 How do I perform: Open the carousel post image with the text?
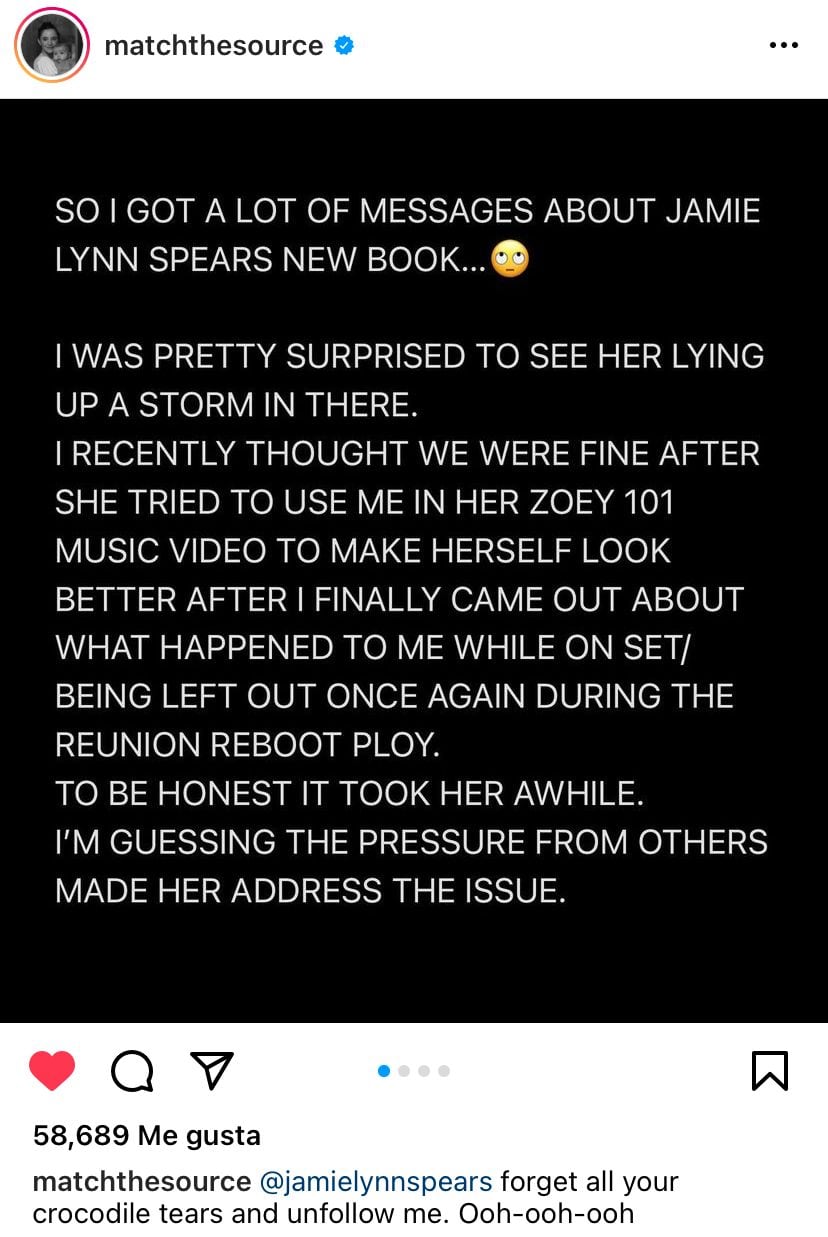pos(414,560)
